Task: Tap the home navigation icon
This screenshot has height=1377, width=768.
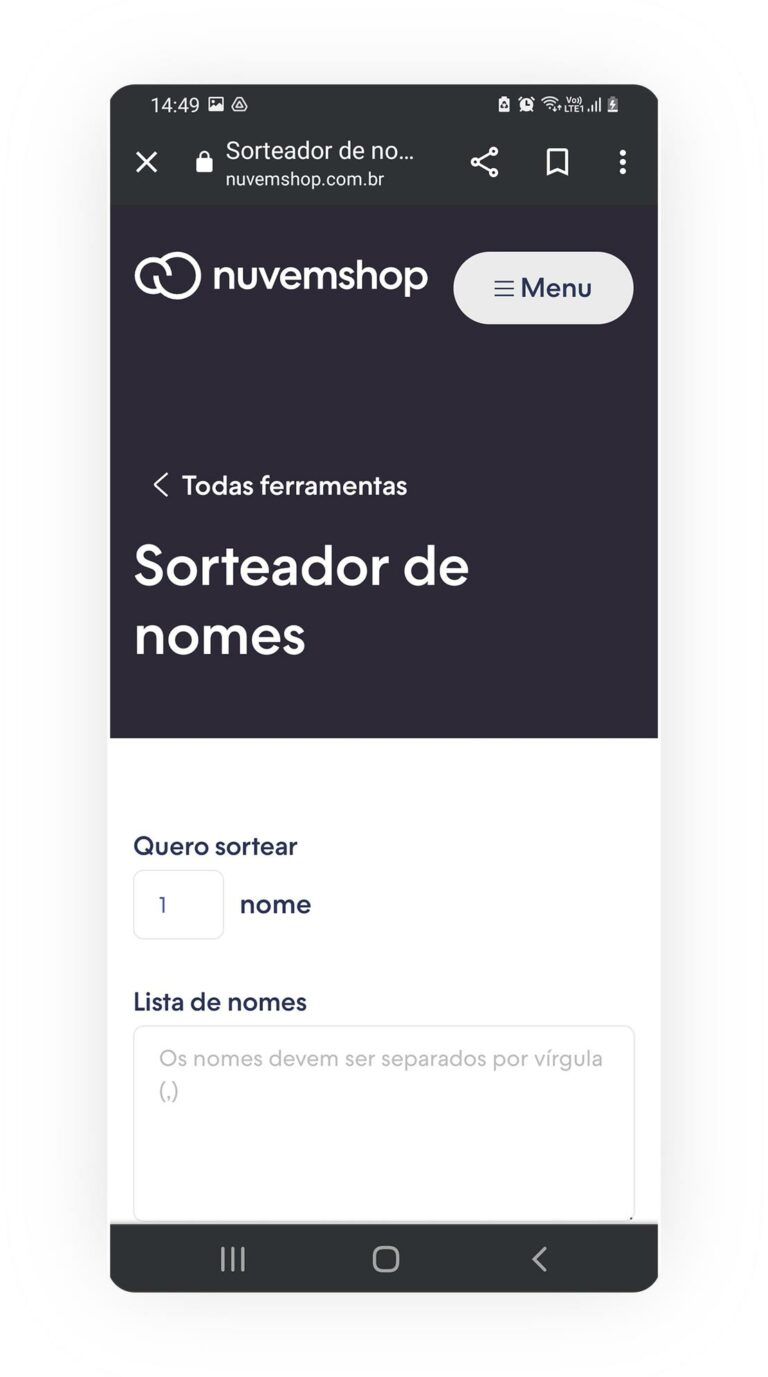Action: click(x=384, y=1259)
